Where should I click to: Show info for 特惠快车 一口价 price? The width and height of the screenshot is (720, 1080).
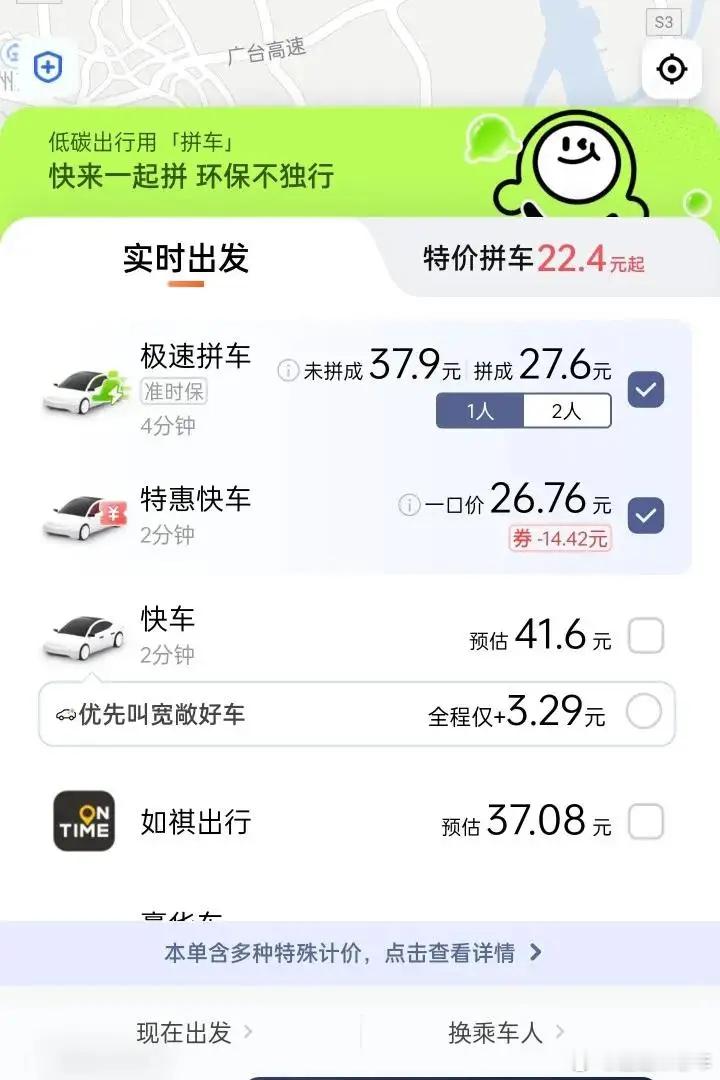click(x=408, y=505)
